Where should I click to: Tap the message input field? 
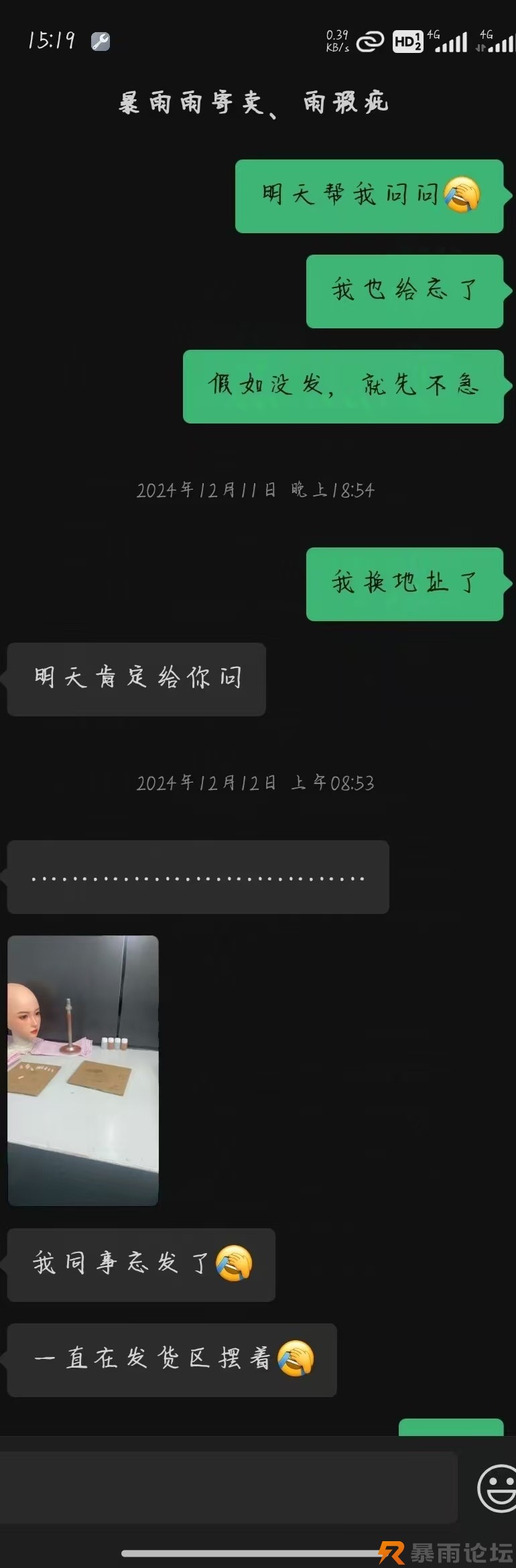tap(228, 1488)
